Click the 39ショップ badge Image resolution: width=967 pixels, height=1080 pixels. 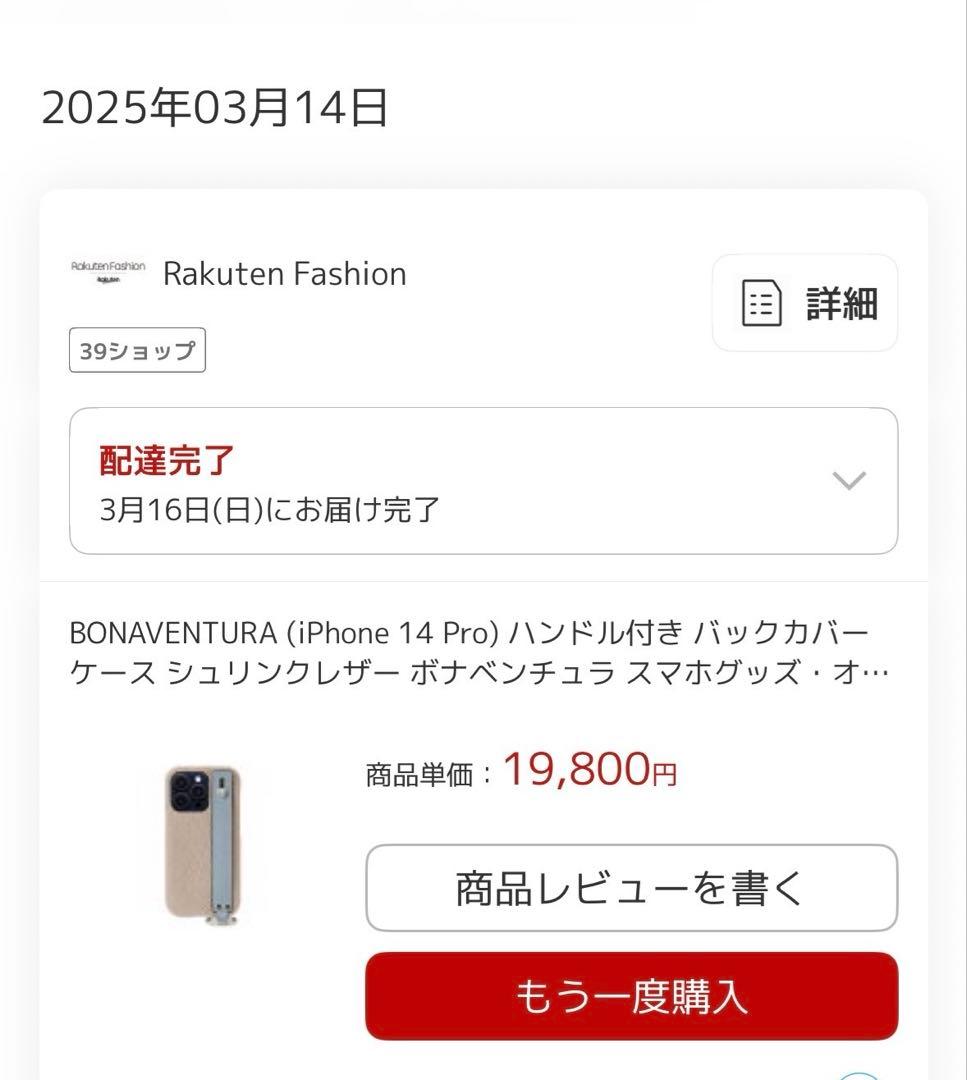coord(136,349)
